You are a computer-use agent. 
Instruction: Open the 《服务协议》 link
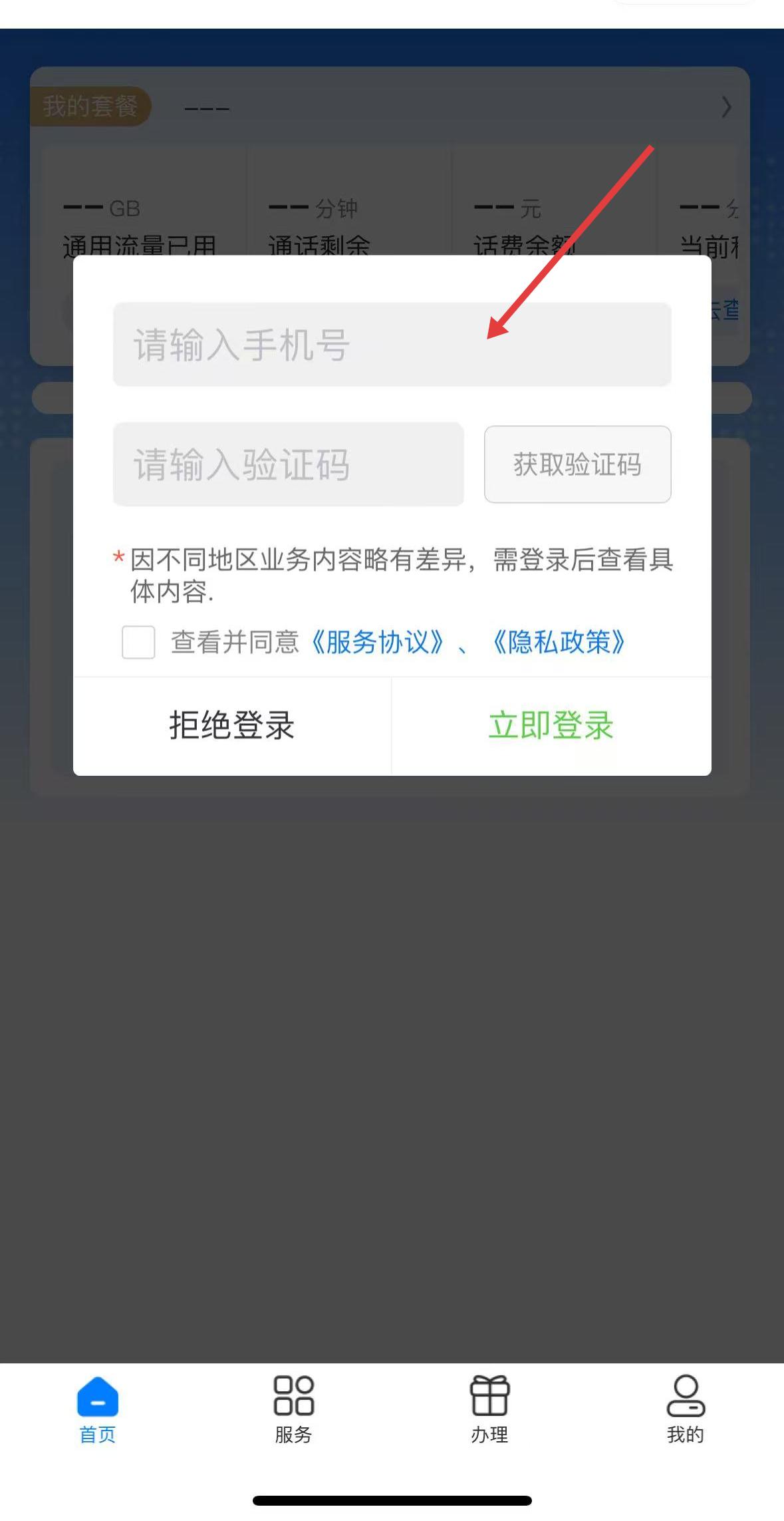378,642
